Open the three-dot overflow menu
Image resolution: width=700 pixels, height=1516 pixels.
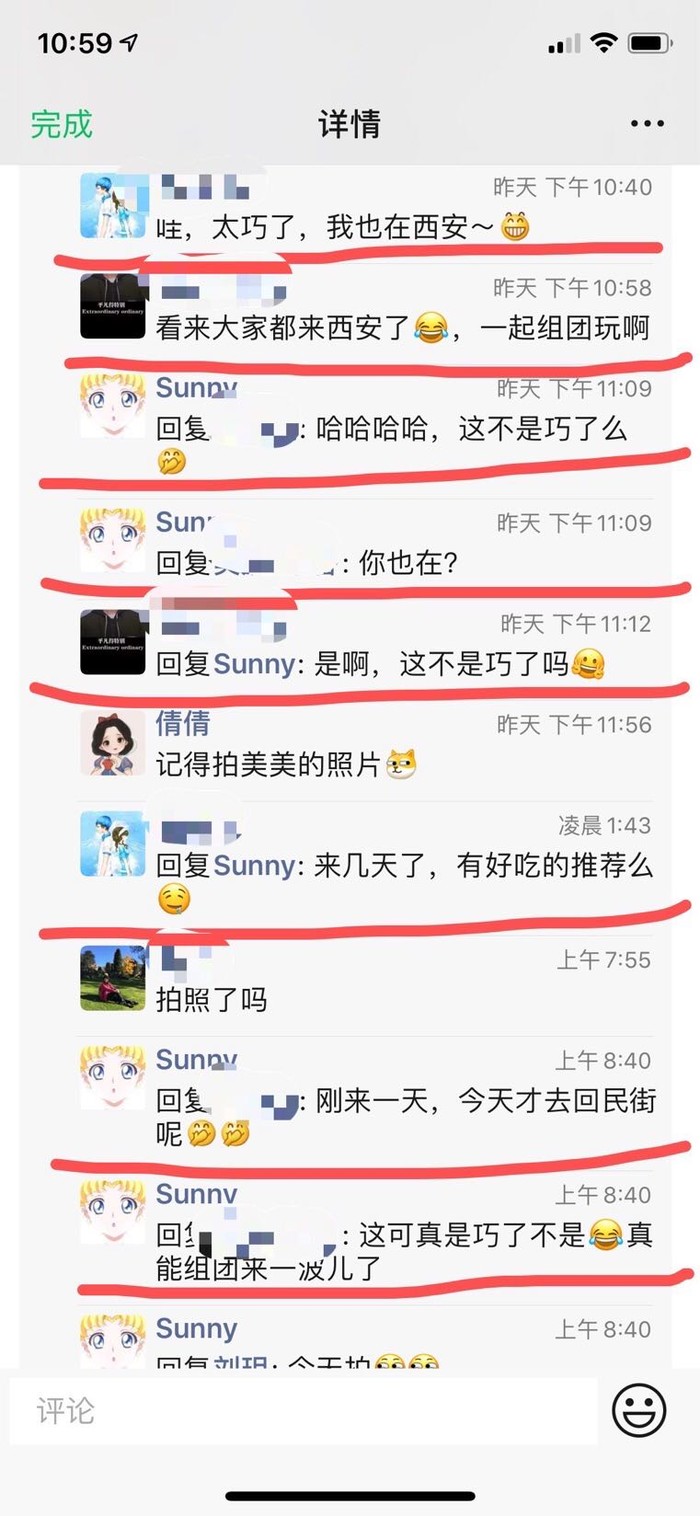(647, 124)
